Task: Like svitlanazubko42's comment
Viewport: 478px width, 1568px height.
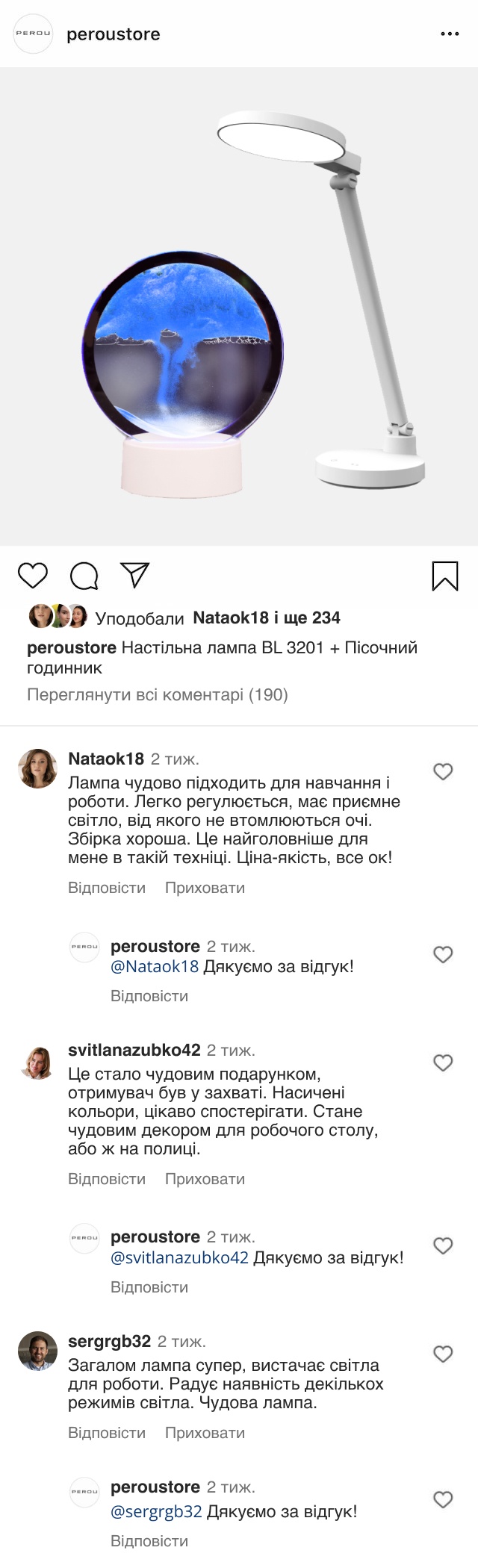Action: (x=443, y=1063)
